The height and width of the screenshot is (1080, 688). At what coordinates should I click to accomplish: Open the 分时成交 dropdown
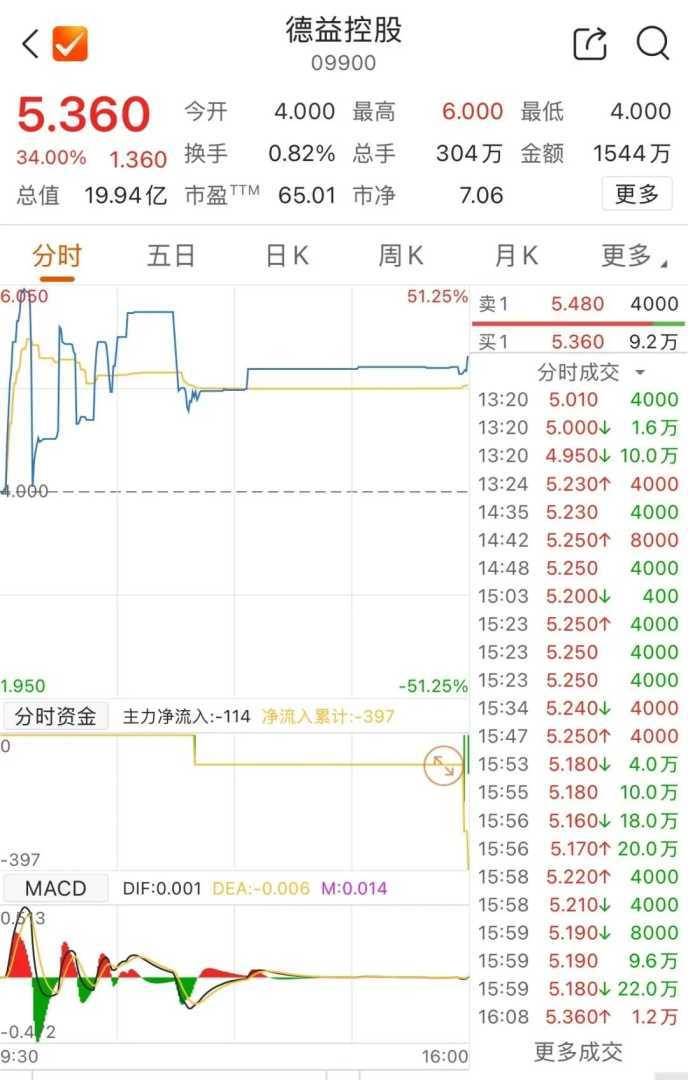click(x=591, y=372)
